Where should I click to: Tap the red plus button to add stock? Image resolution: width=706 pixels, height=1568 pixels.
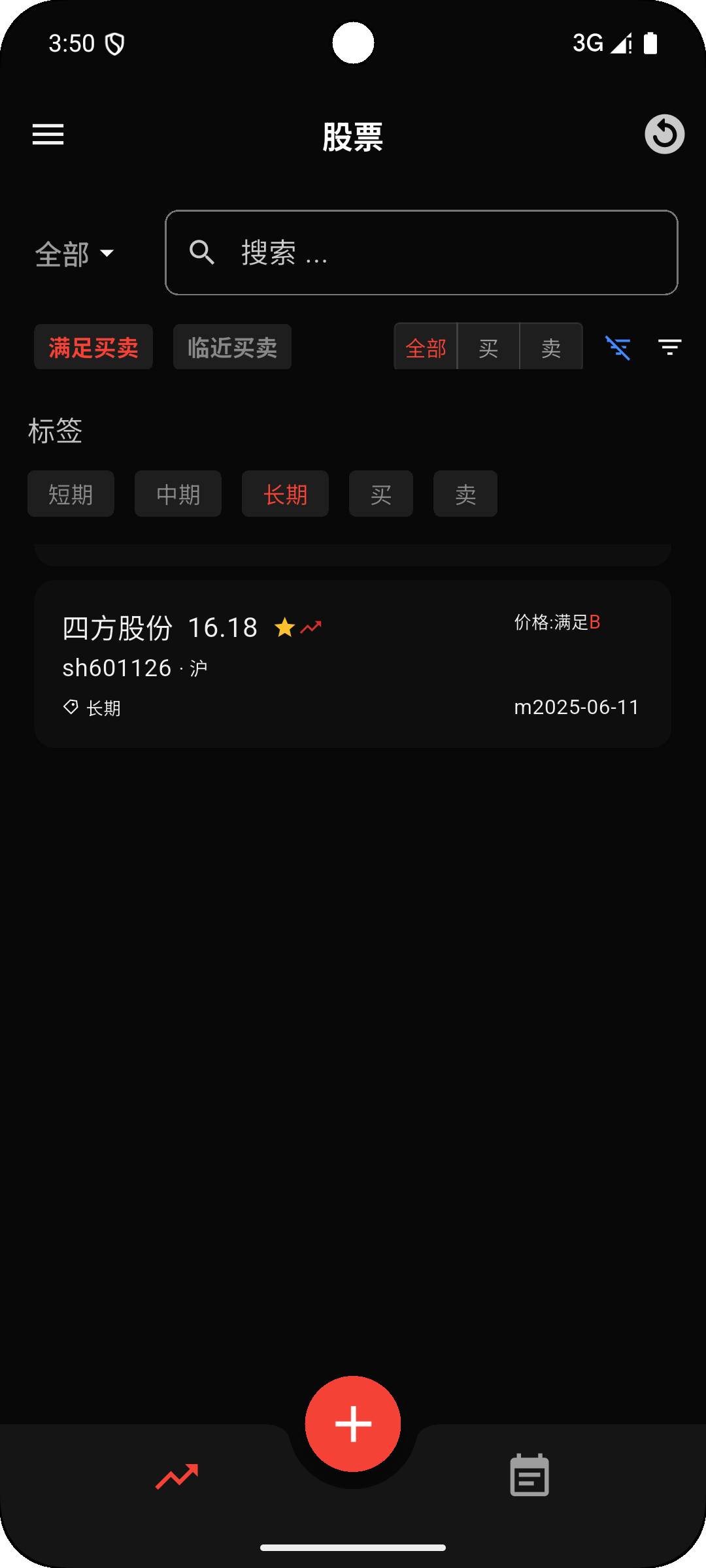tap(352, 1423)
